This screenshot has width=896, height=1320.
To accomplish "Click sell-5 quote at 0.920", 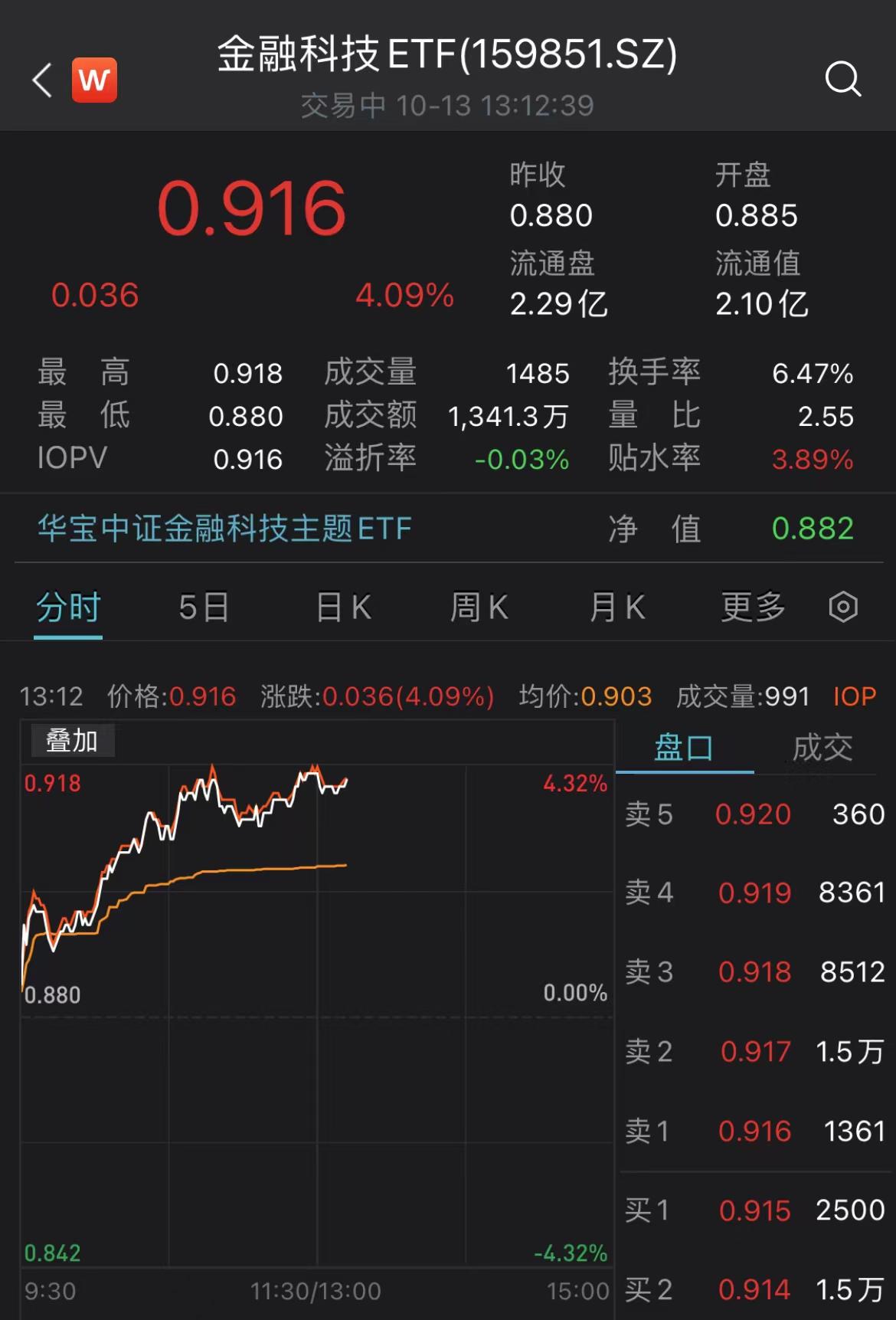I will click(x=755, y=814).
